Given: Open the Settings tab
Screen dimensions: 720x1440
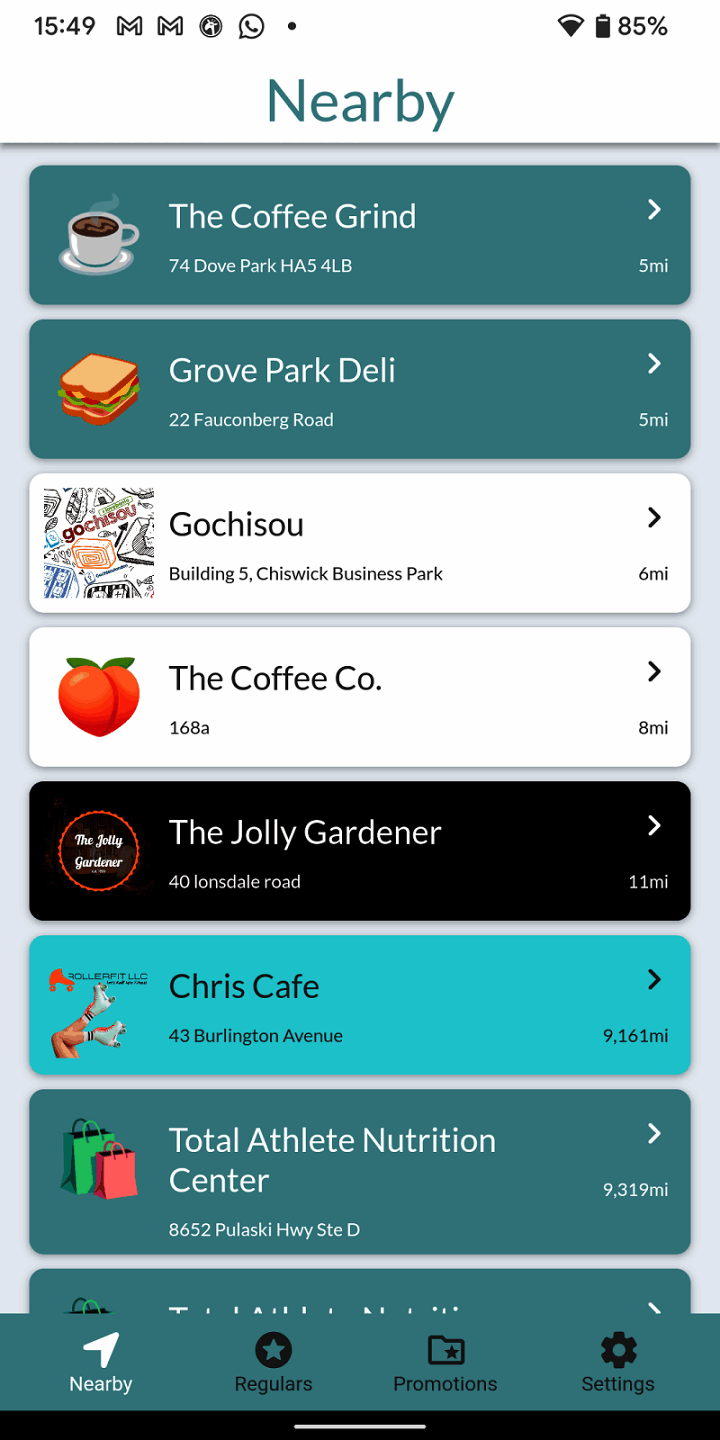Looking at the screenshot, I should point(618,1362).
